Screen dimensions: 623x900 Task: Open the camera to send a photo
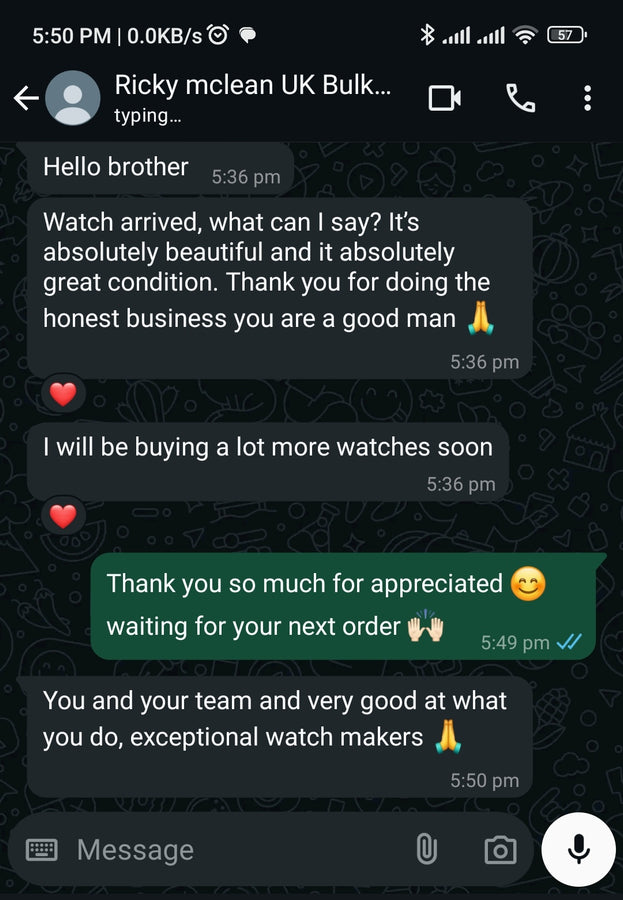[500, 850]
